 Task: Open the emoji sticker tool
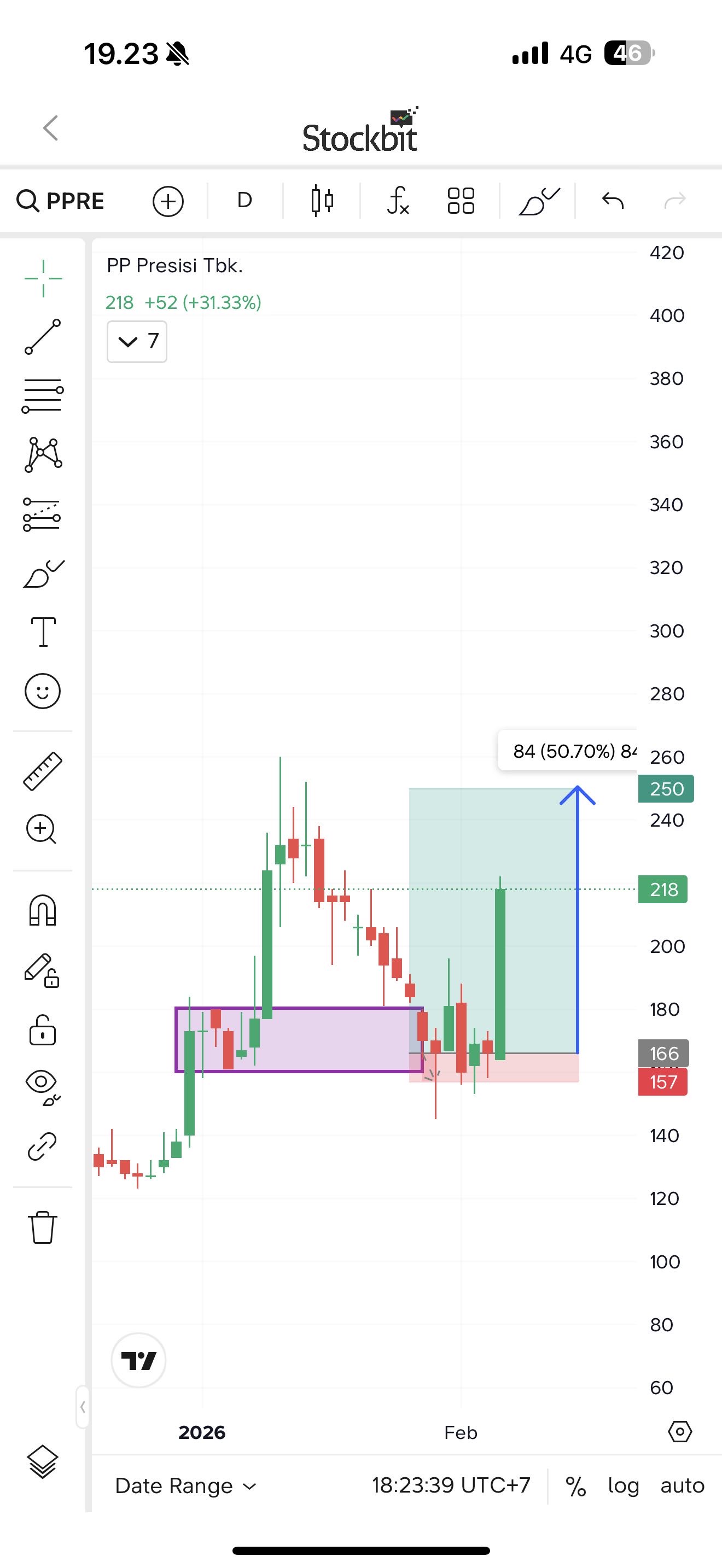coord(43,691)
